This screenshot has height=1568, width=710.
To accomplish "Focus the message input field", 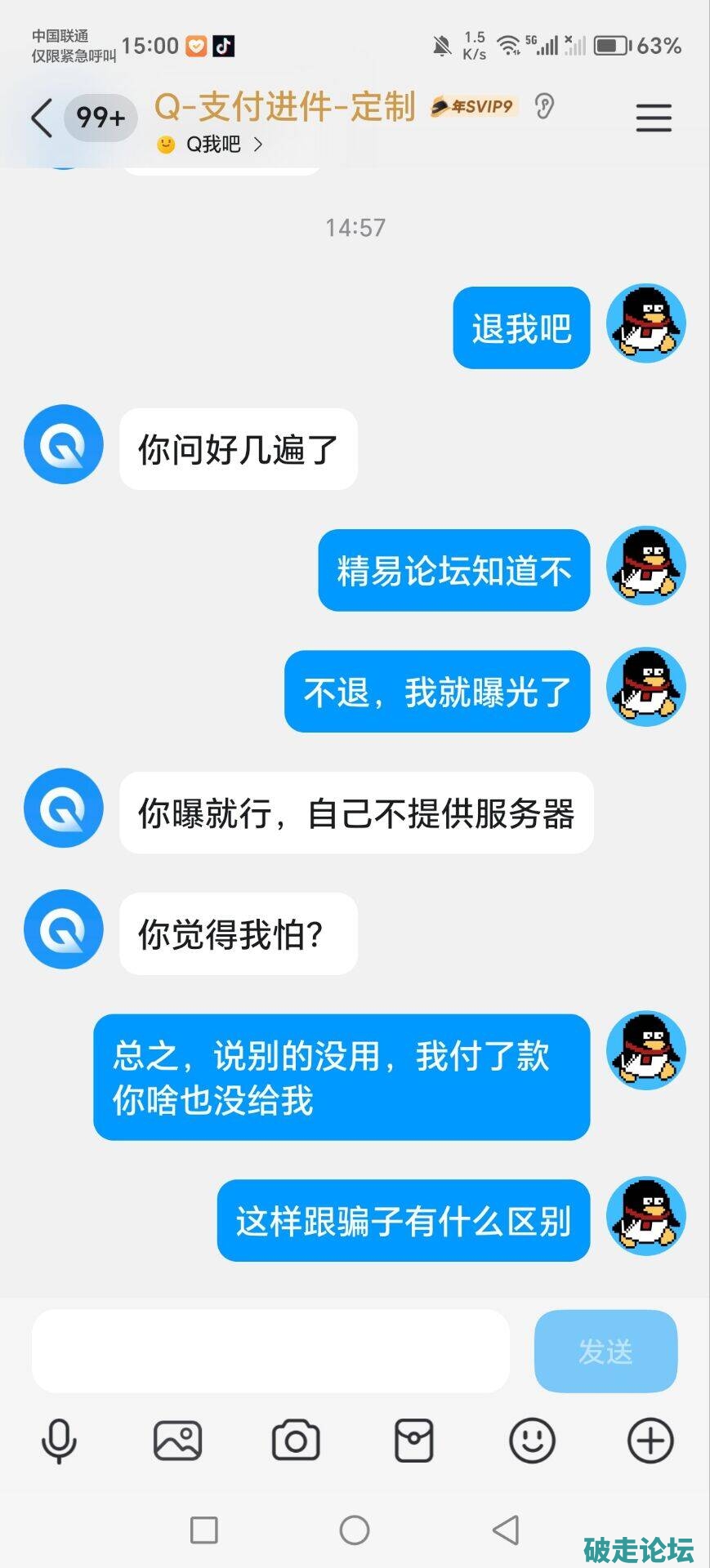I will (x=270, y=1352).
